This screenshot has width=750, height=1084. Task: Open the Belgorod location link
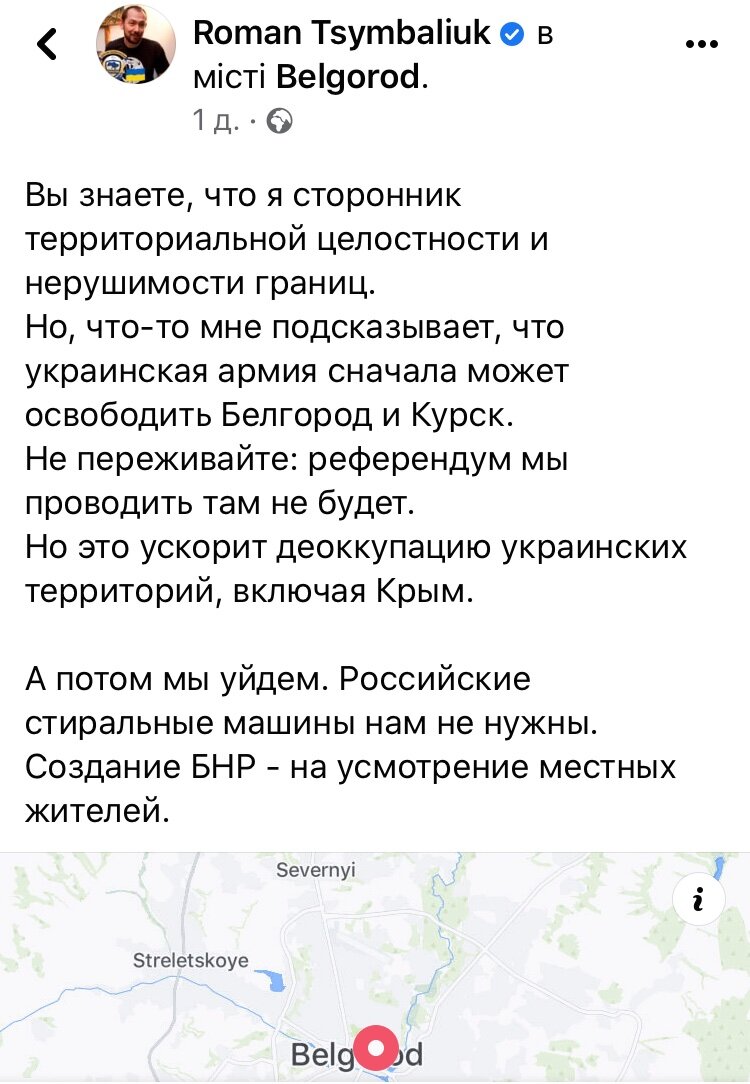point(348,77)
